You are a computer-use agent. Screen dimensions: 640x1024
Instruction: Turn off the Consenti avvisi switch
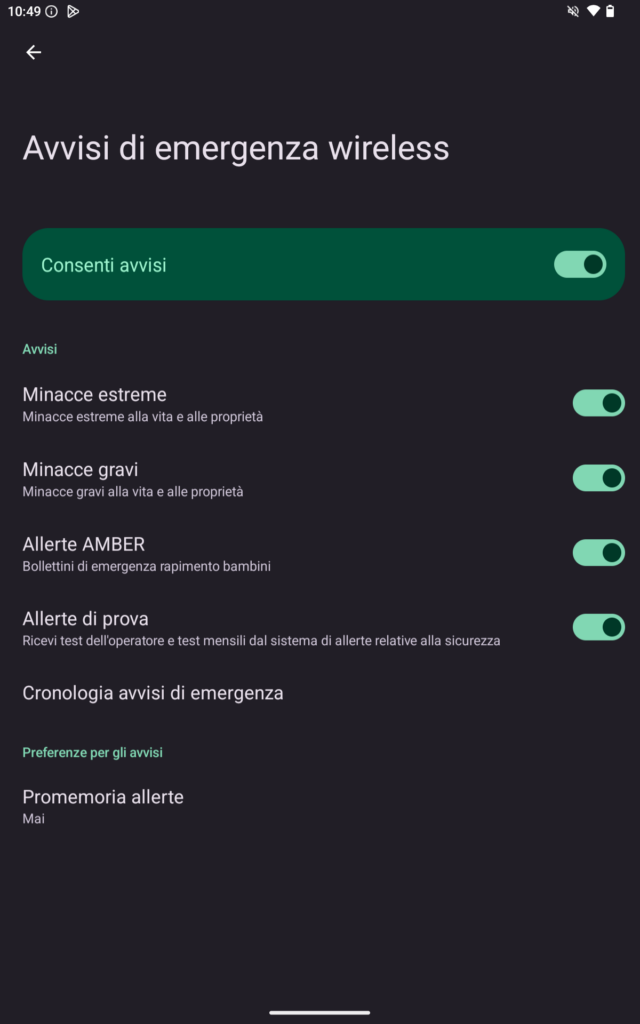pos(580,264)
